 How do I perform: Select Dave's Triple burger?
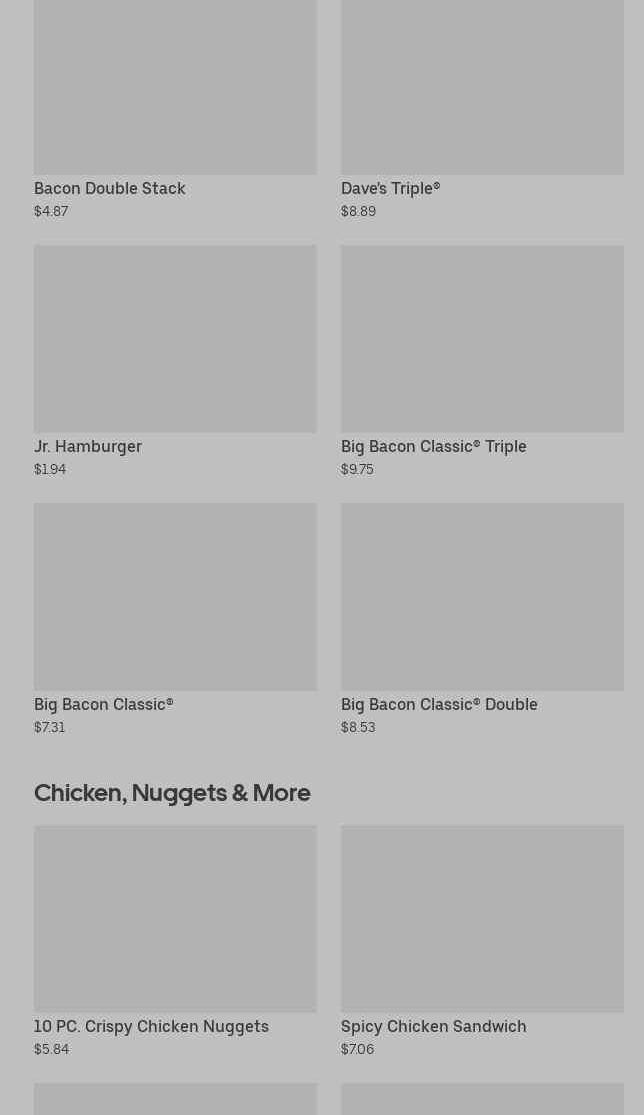coord(482,110)
